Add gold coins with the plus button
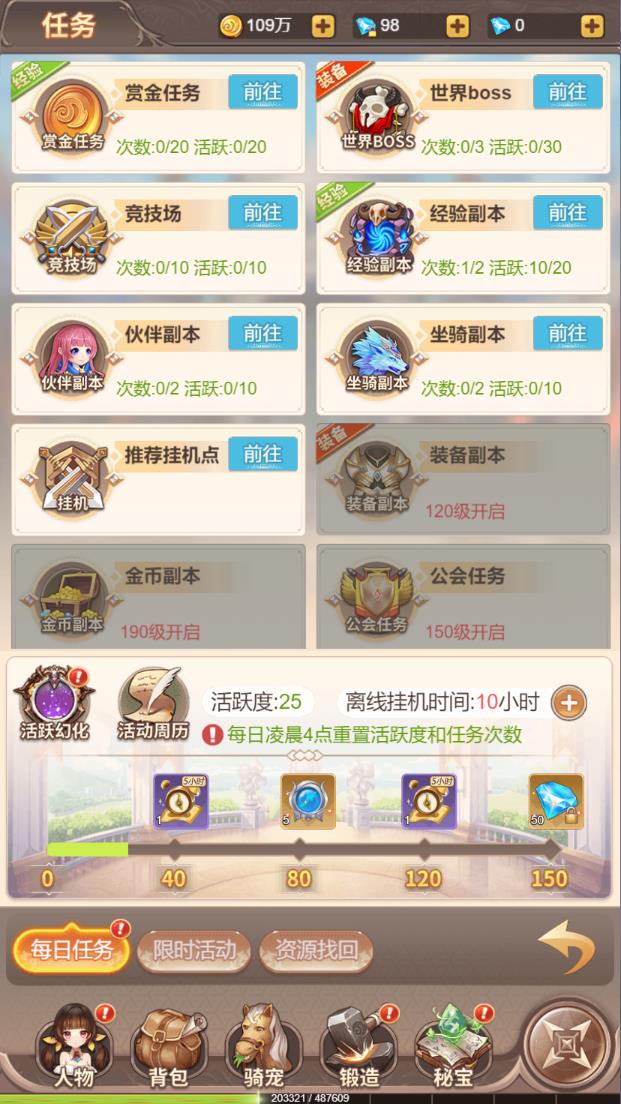This screenshot has height=1104, width=621. [x=323, y=26]
